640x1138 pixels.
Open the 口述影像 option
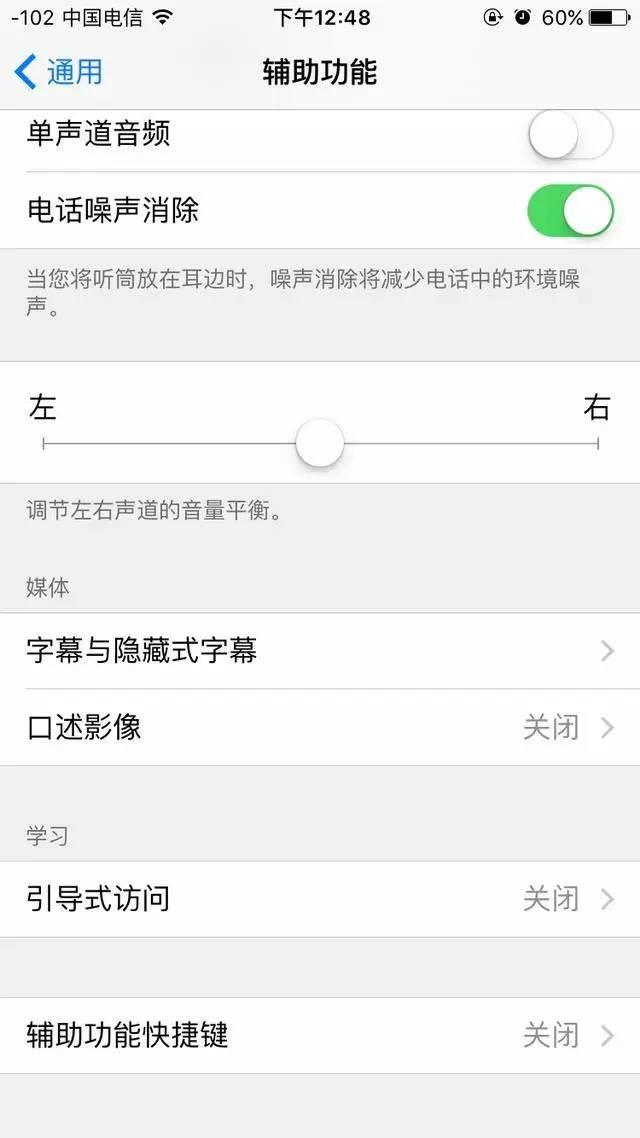coord(320,727)
